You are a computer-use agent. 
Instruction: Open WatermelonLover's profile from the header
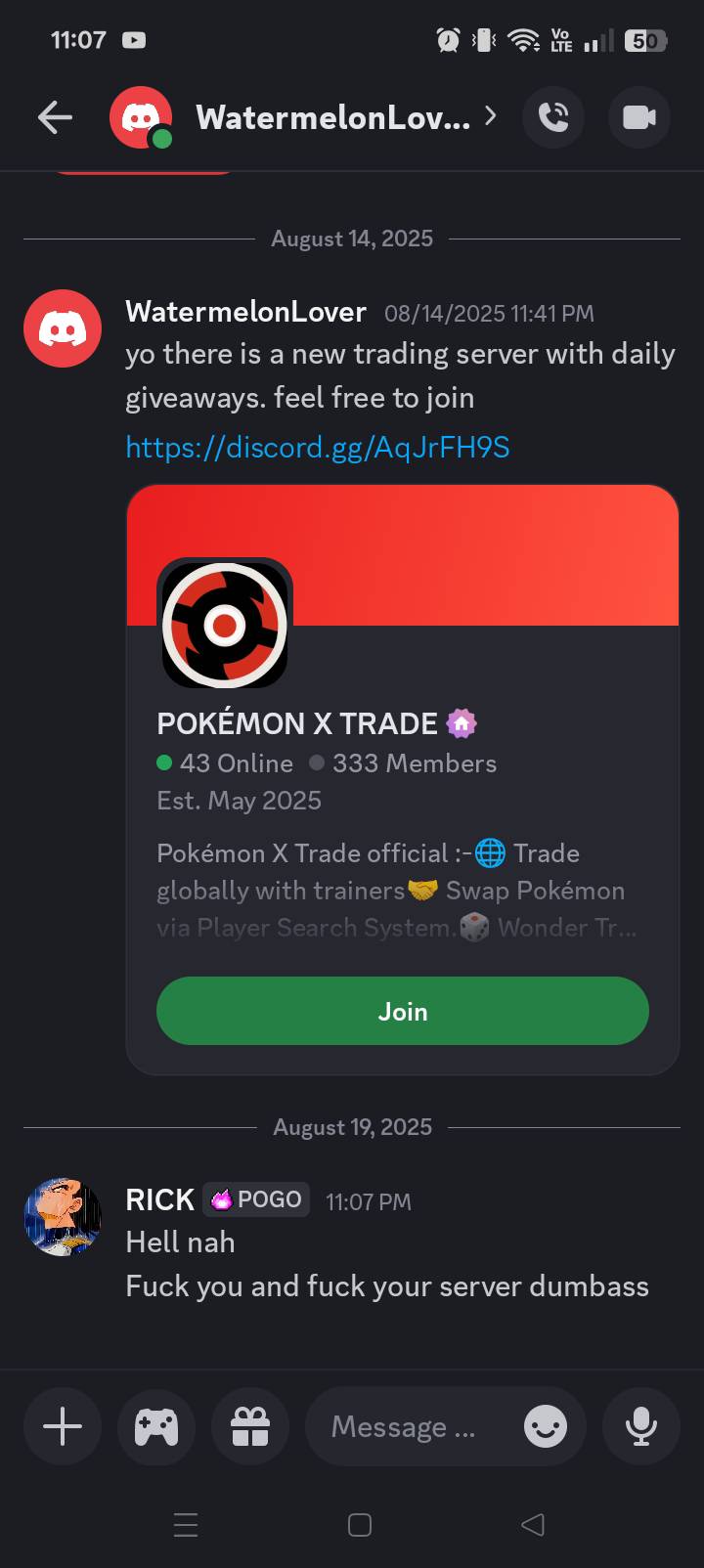(x=332, y=118)
